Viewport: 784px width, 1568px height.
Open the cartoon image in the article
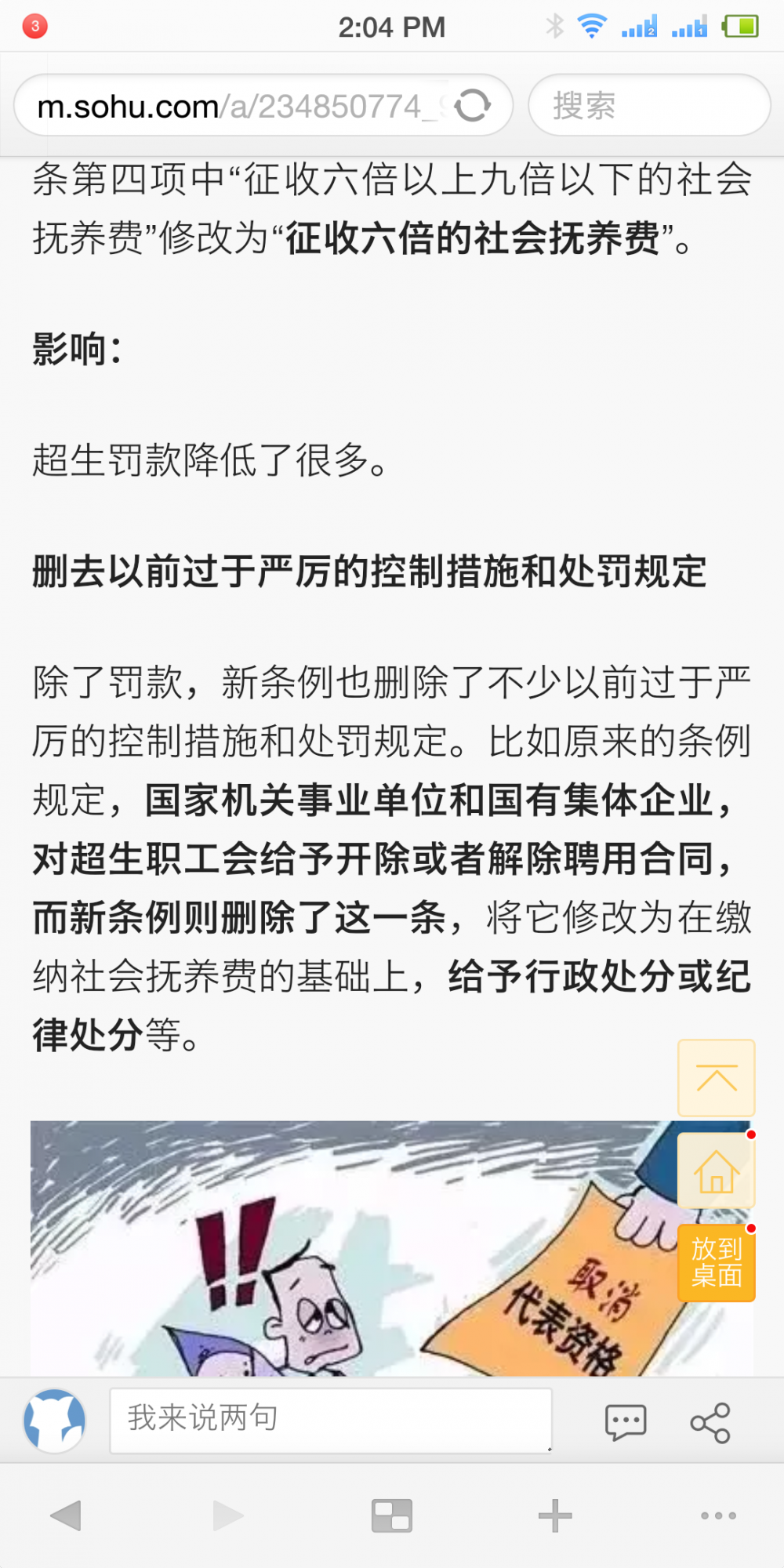pos(353,1254)
